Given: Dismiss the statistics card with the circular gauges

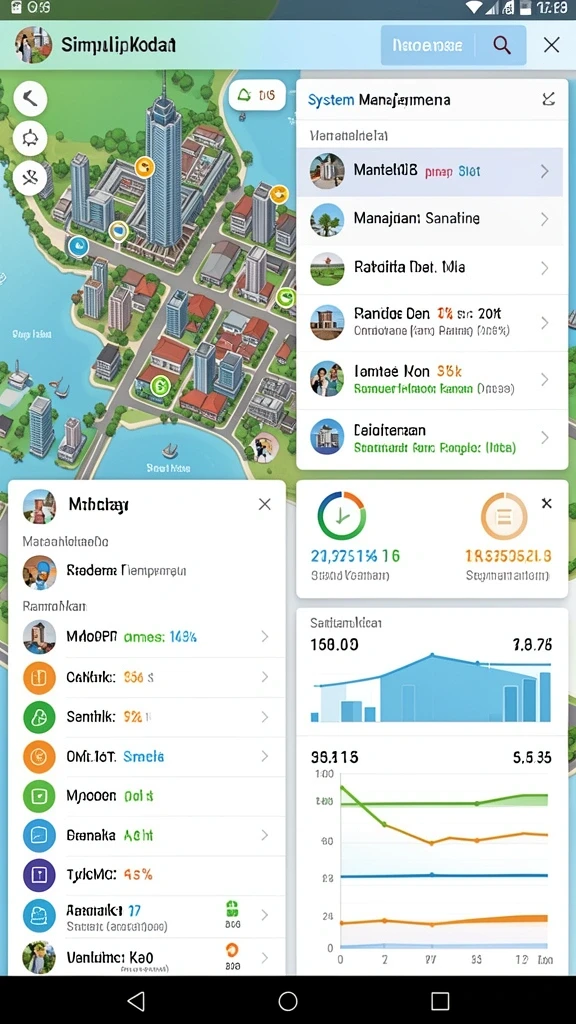Looking at the screenshot, I should [547, 504].
